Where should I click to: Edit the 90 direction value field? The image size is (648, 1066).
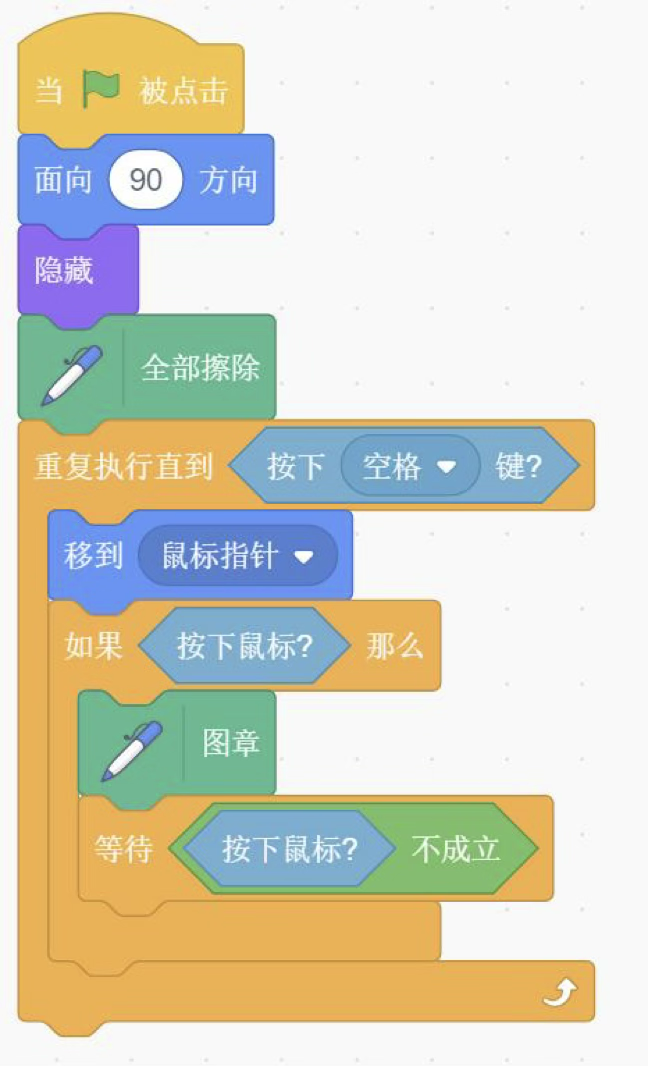coord(146,181)
